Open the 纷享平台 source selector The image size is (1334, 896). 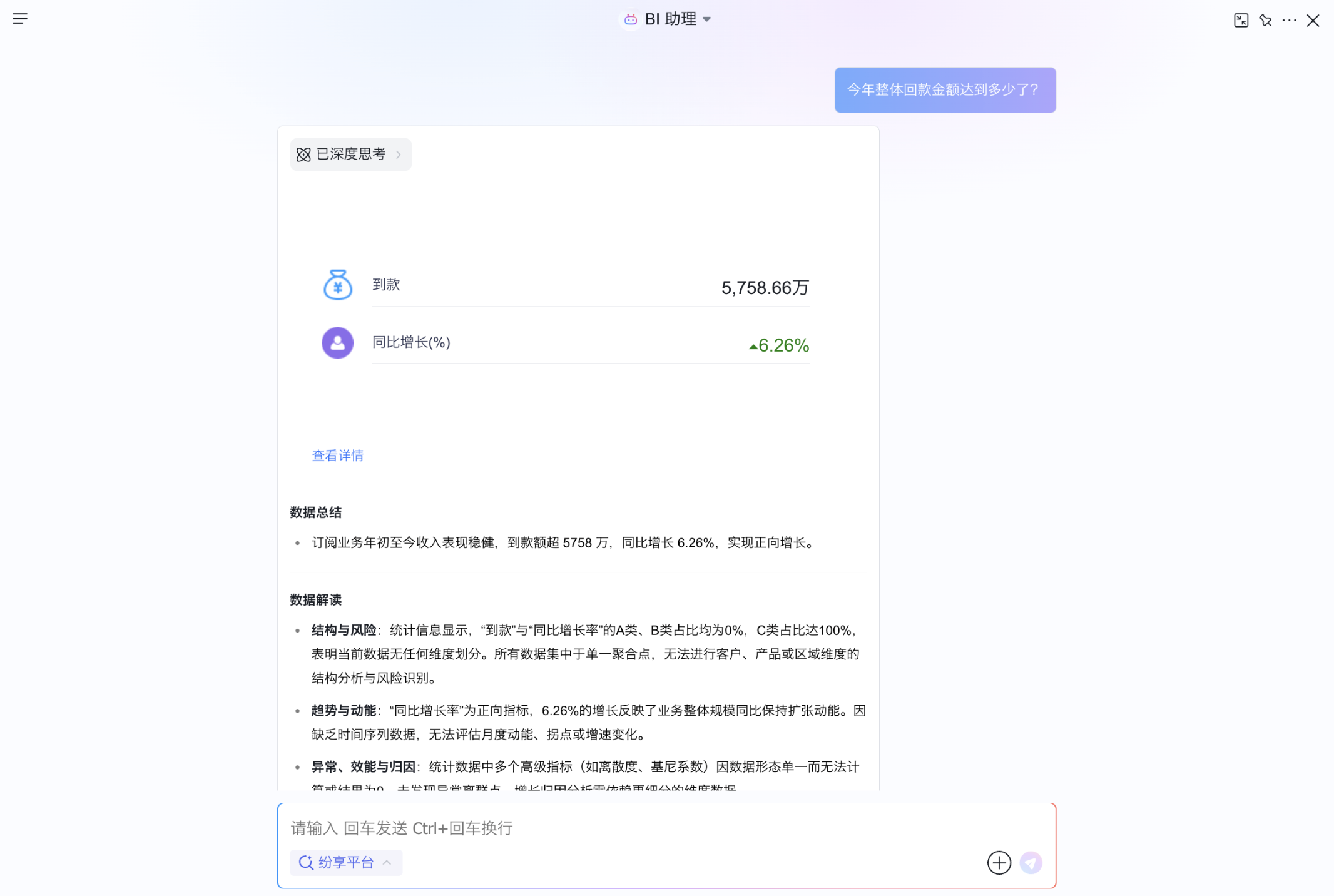[345, 863]
